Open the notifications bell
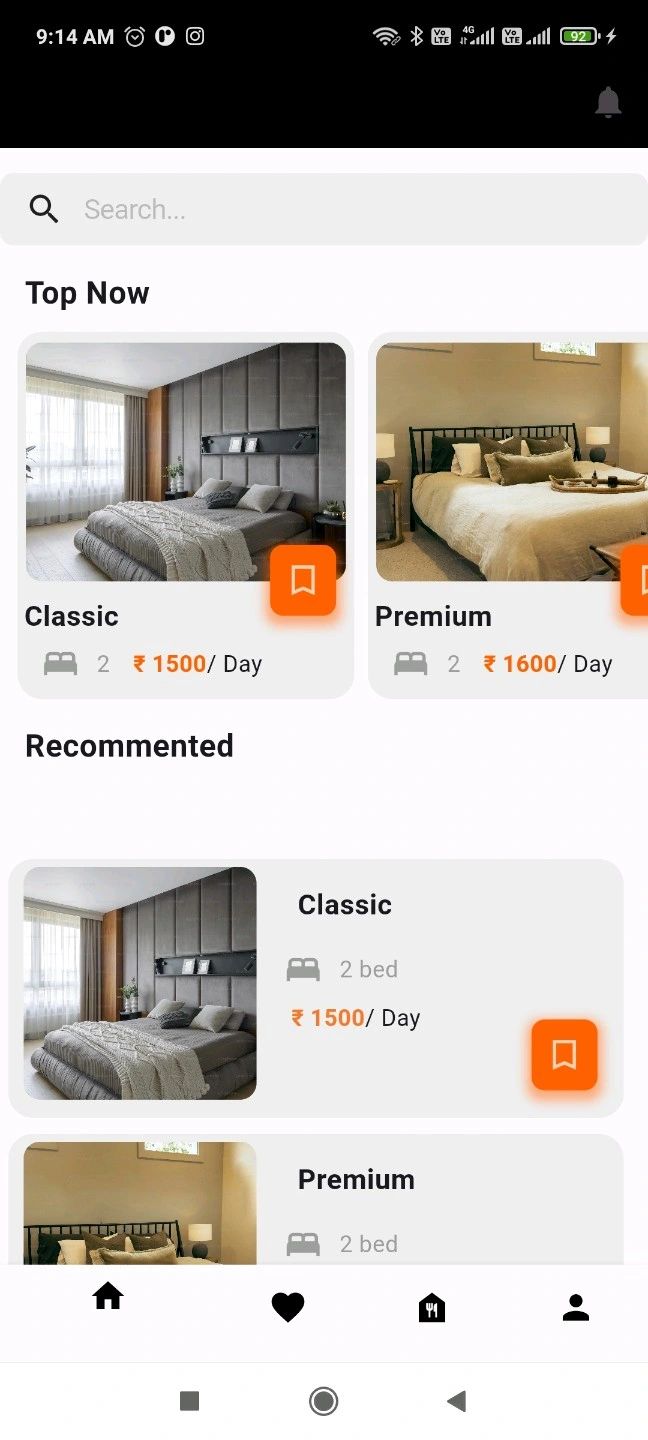The height and width of the screenshot is (1440, 648). pyautogui.click(x=608, y=102)
